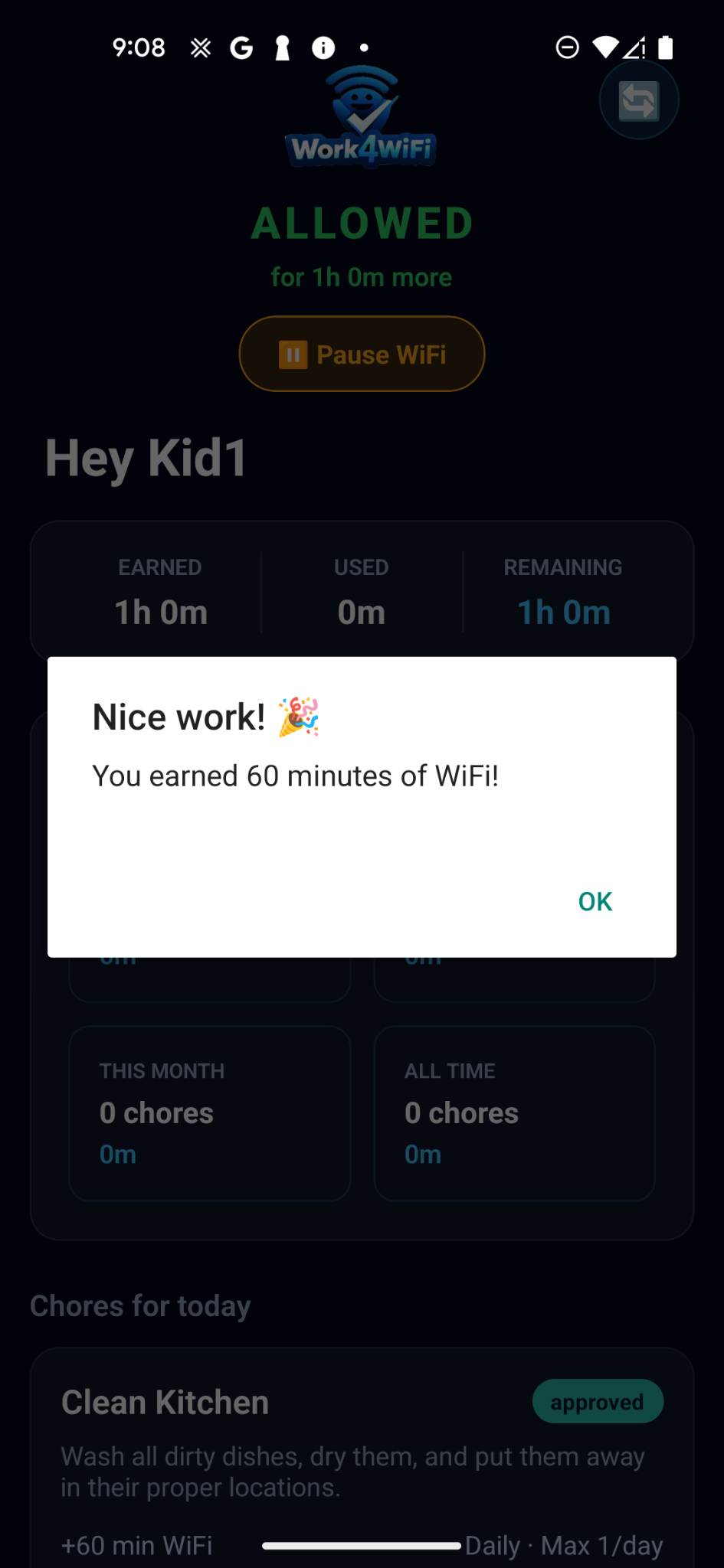This screenshot has height=1568, width=724.
Task: Tap the 9:08 clock in status bar
Action: pos(139,47)
